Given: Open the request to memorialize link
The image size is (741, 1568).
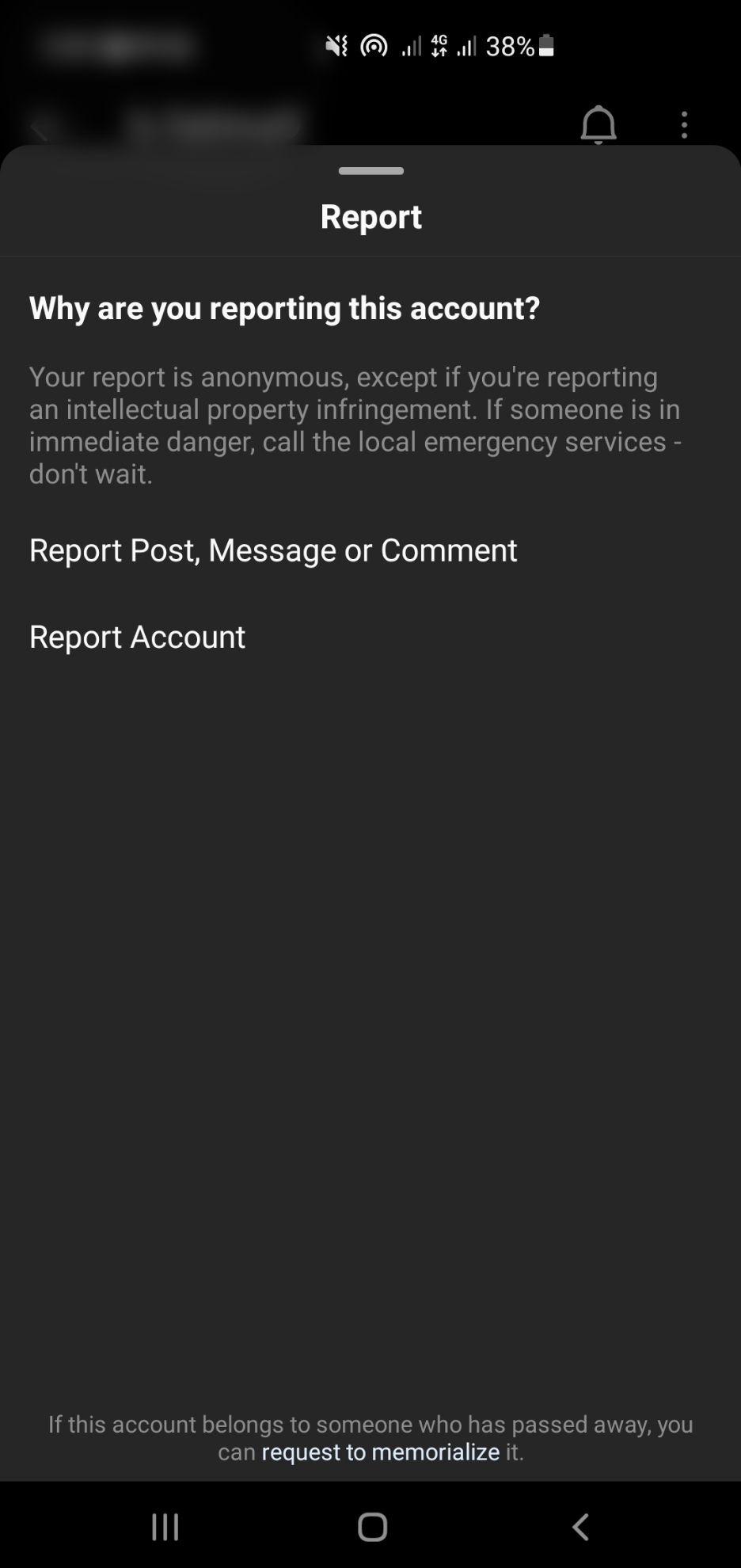Looking at the screenshot, I should pyautogui.click(x=381, y=1452).
